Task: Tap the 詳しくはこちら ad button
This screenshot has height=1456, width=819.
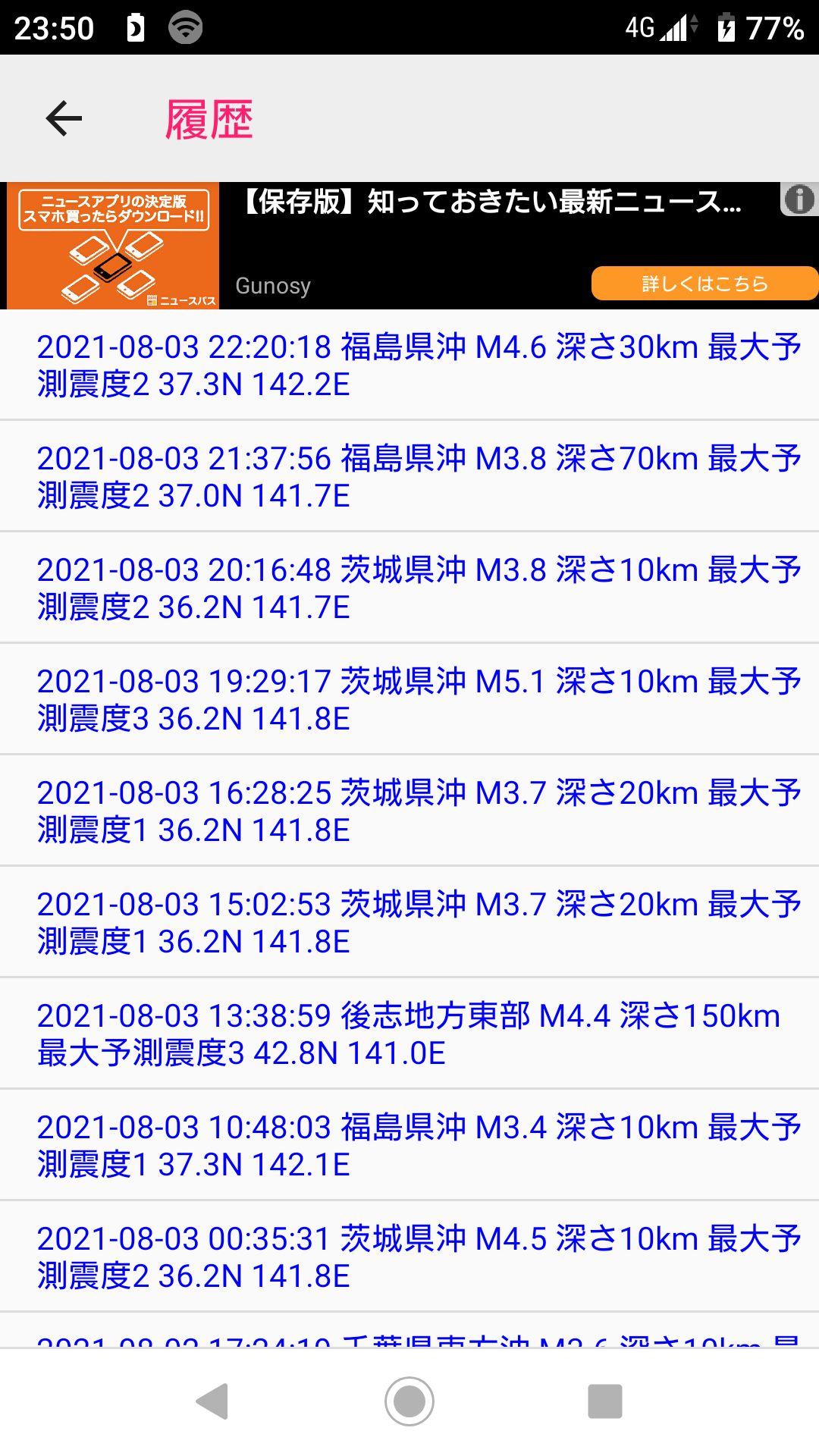Action: pyautogui.click(x=704, y=284)
